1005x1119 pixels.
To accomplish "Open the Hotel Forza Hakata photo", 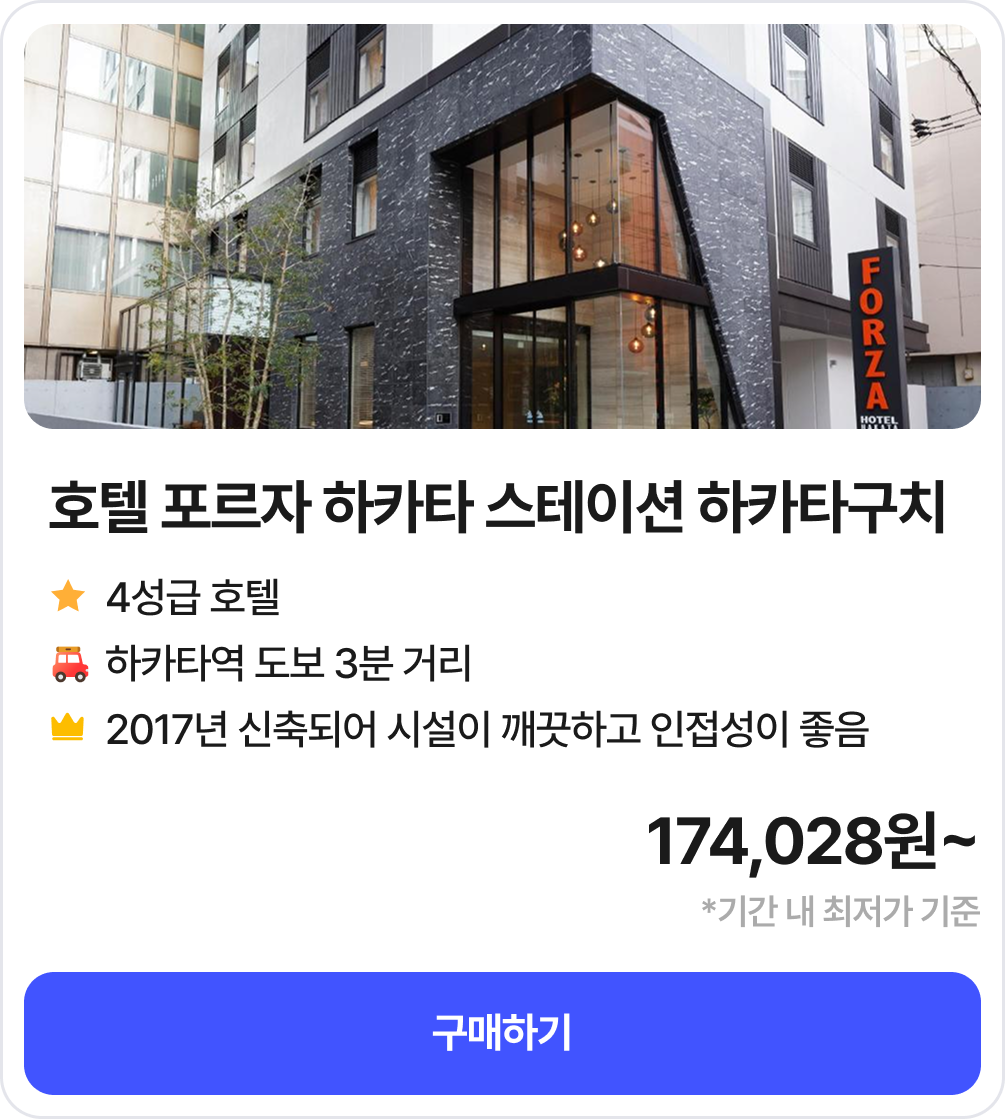I will pyautogui.click(x=502, y=227).
